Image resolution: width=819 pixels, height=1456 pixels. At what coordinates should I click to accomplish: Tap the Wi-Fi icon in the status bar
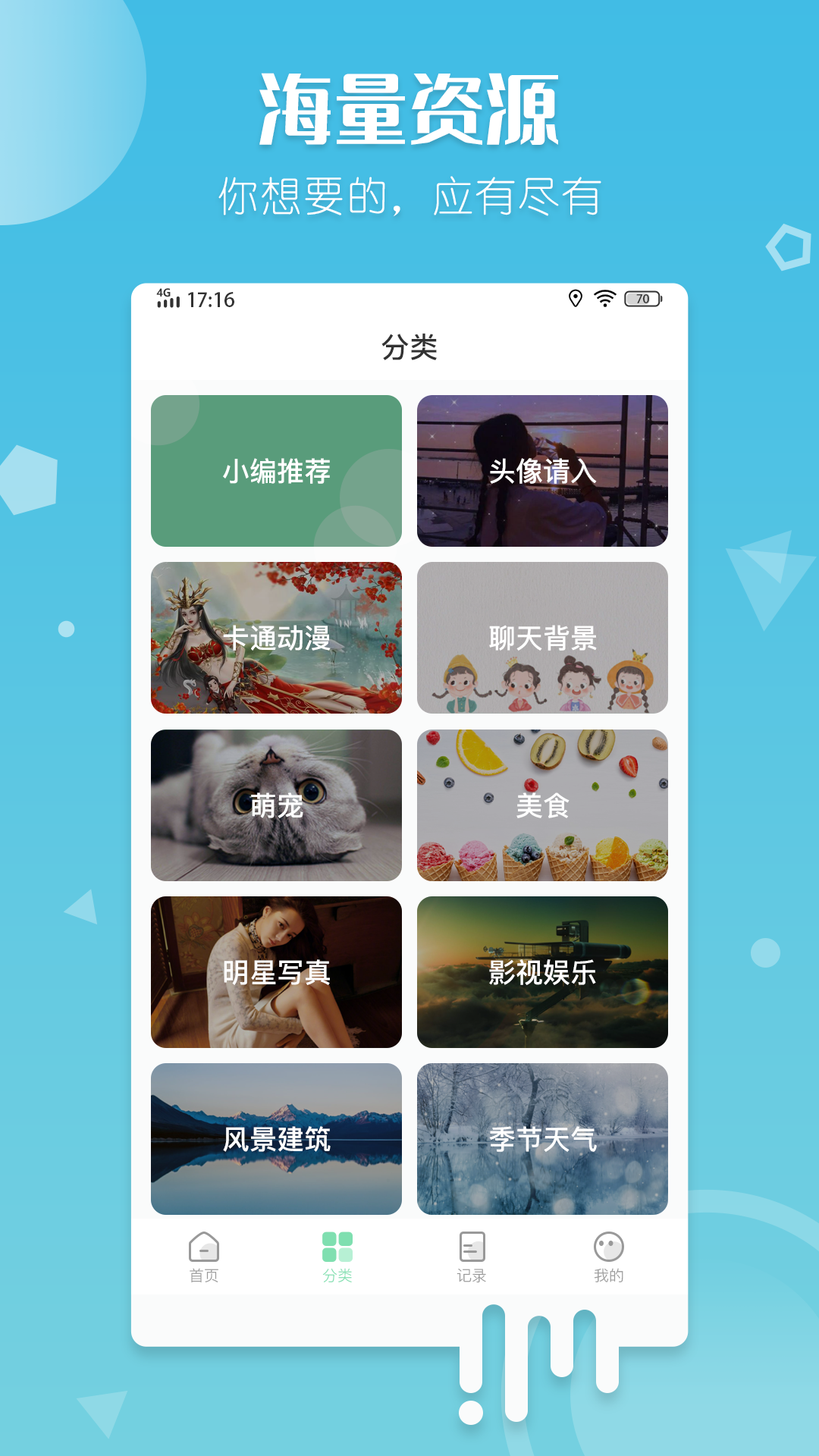click(x=604, y=299)
